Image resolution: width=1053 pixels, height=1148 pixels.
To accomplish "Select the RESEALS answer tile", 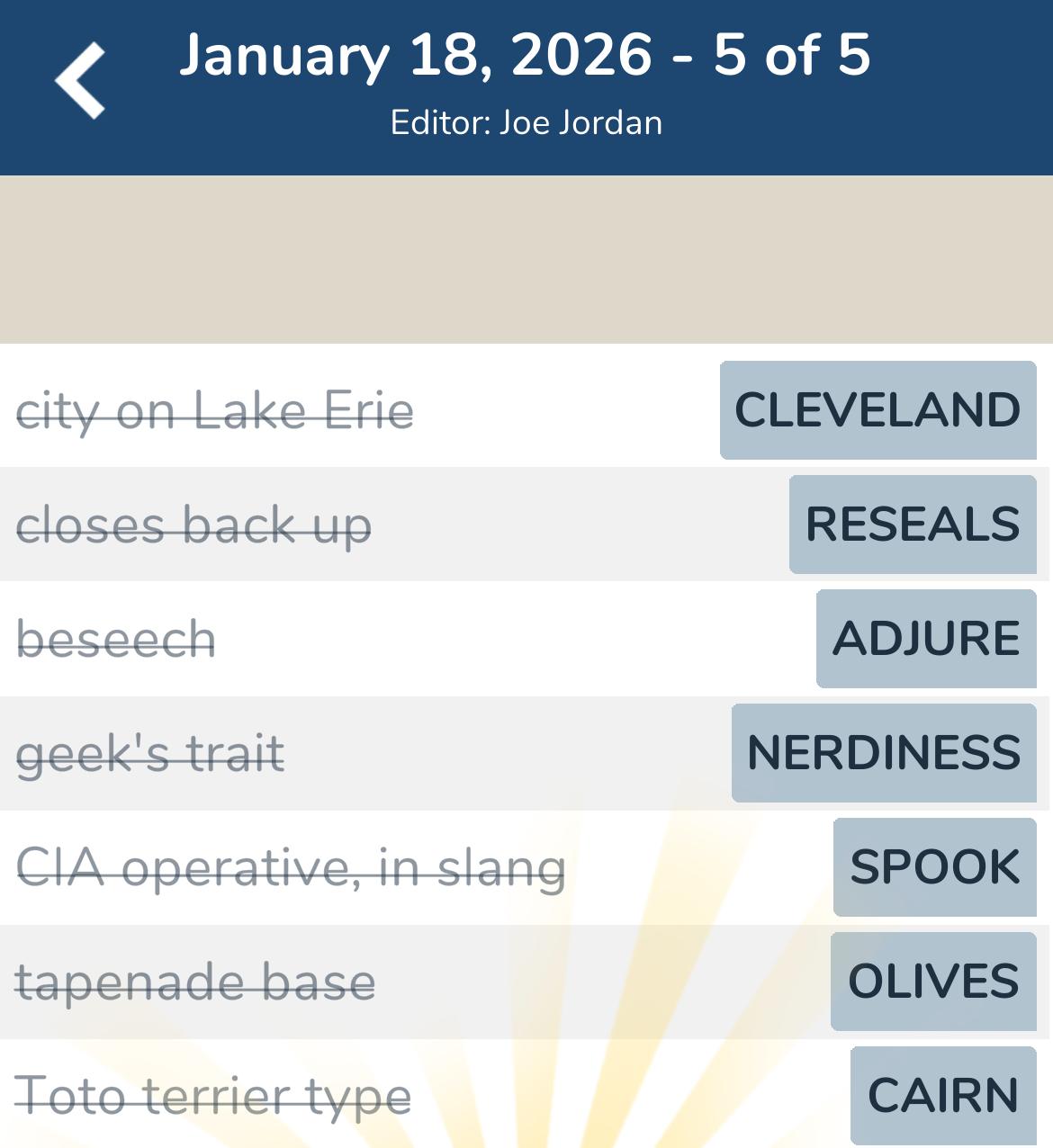I will (911, 525).
